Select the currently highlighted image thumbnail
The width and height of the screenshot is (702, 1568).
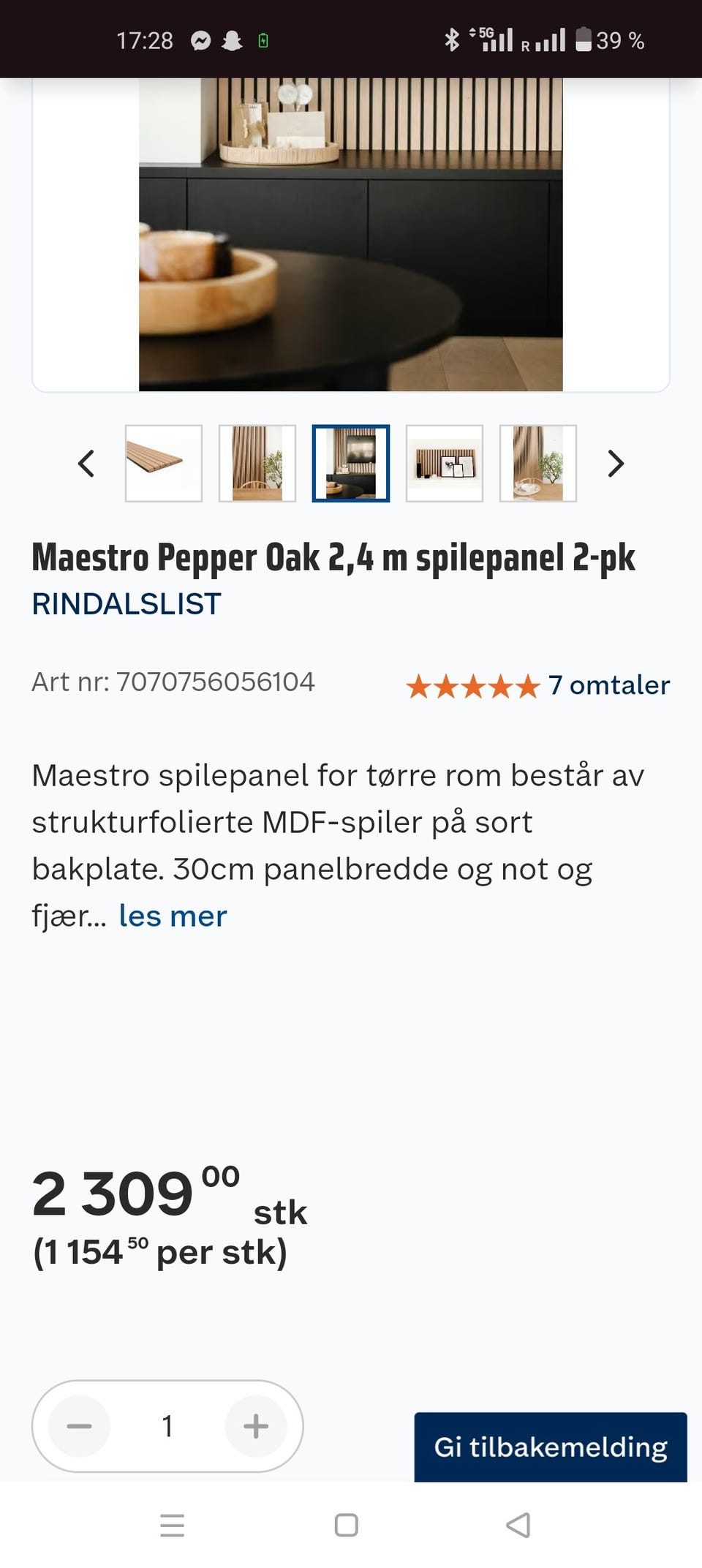(x=351, y=464)
